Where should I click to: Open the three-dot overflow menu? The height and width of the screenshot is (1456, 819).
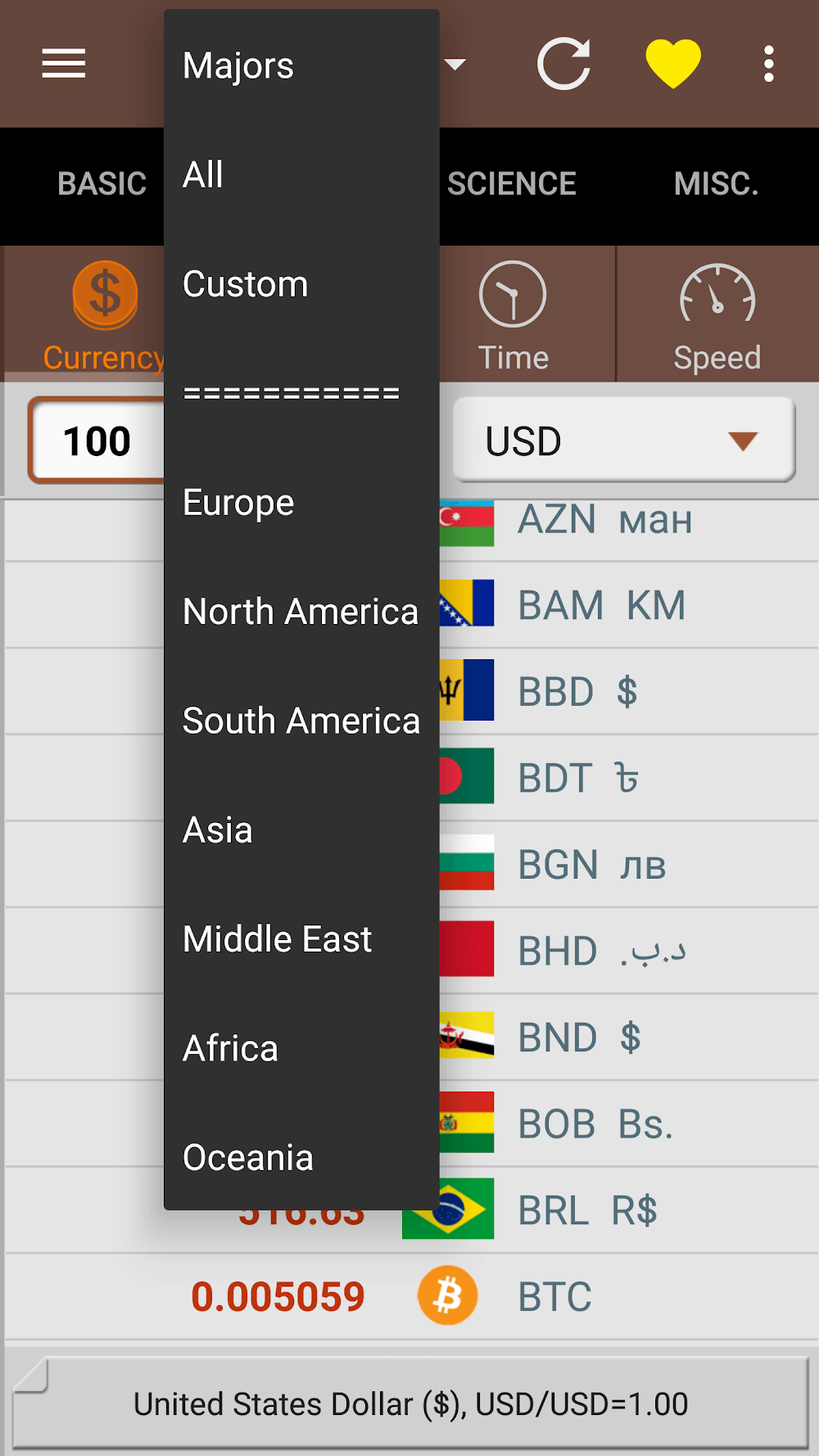768,64
